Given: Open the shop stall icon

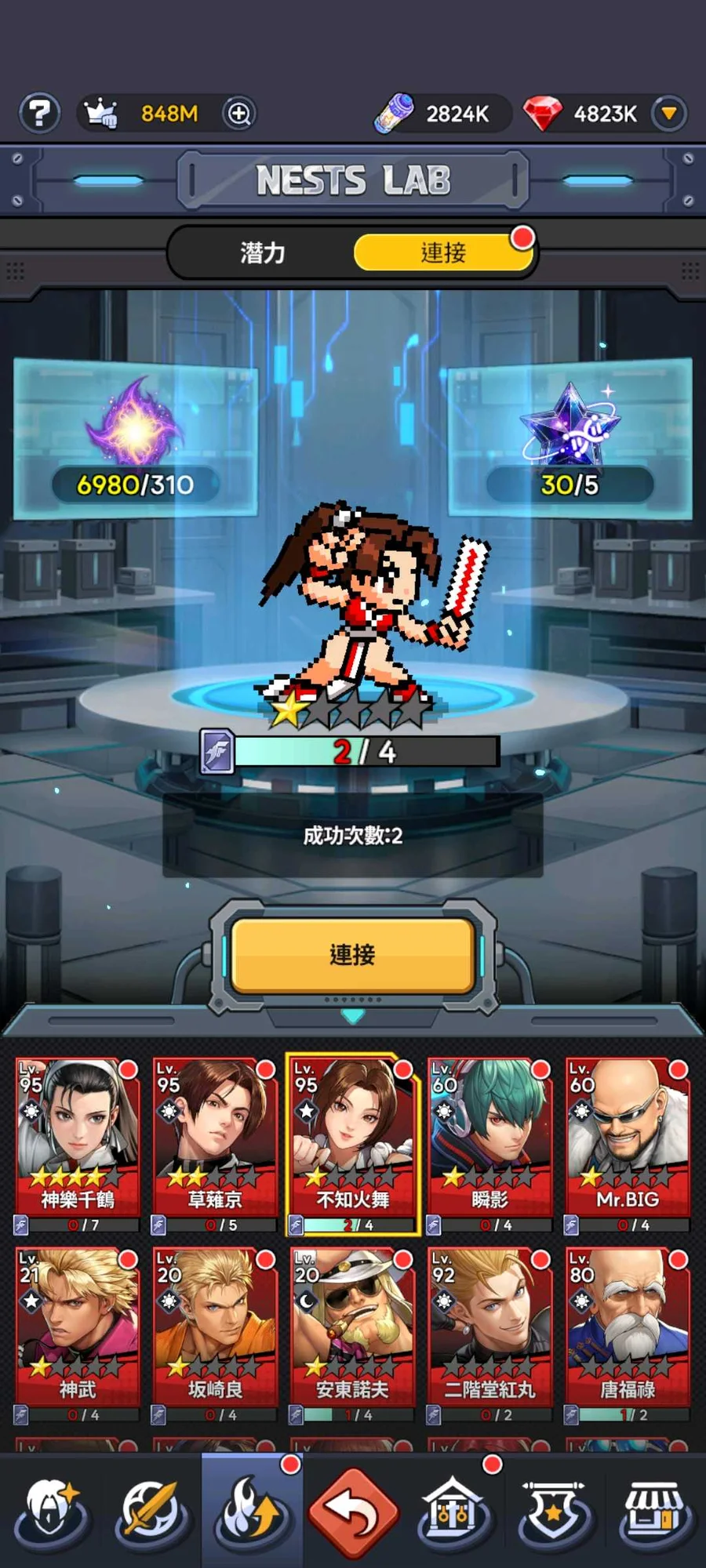Looking at the screenshot, I should 657,1509.
